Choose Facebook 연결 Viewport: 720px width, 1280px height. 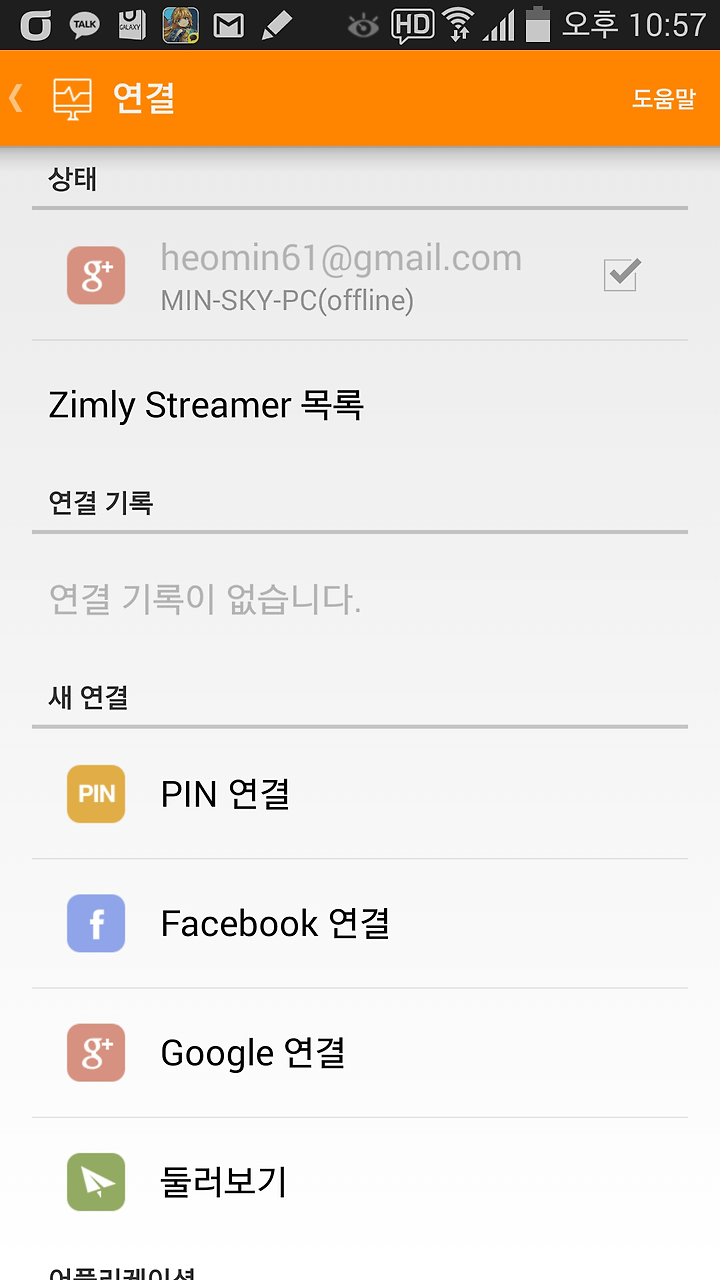coord(360,923)
